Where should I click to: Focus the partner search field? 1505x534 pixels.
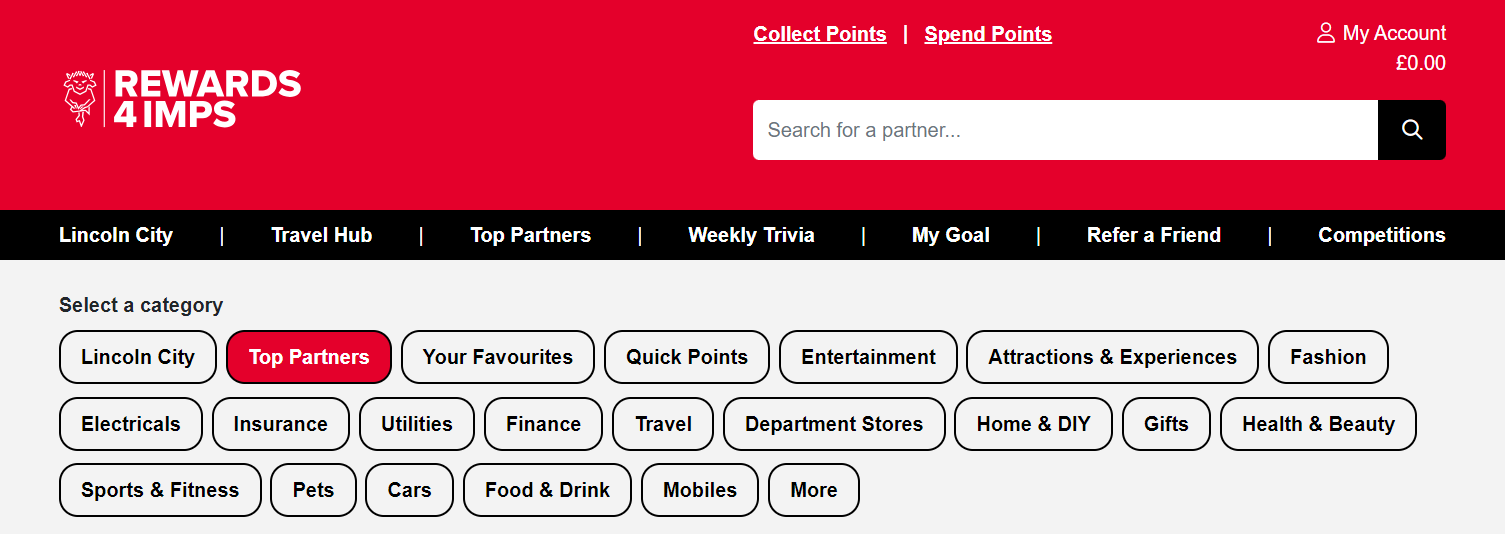tap(1064, 130)
